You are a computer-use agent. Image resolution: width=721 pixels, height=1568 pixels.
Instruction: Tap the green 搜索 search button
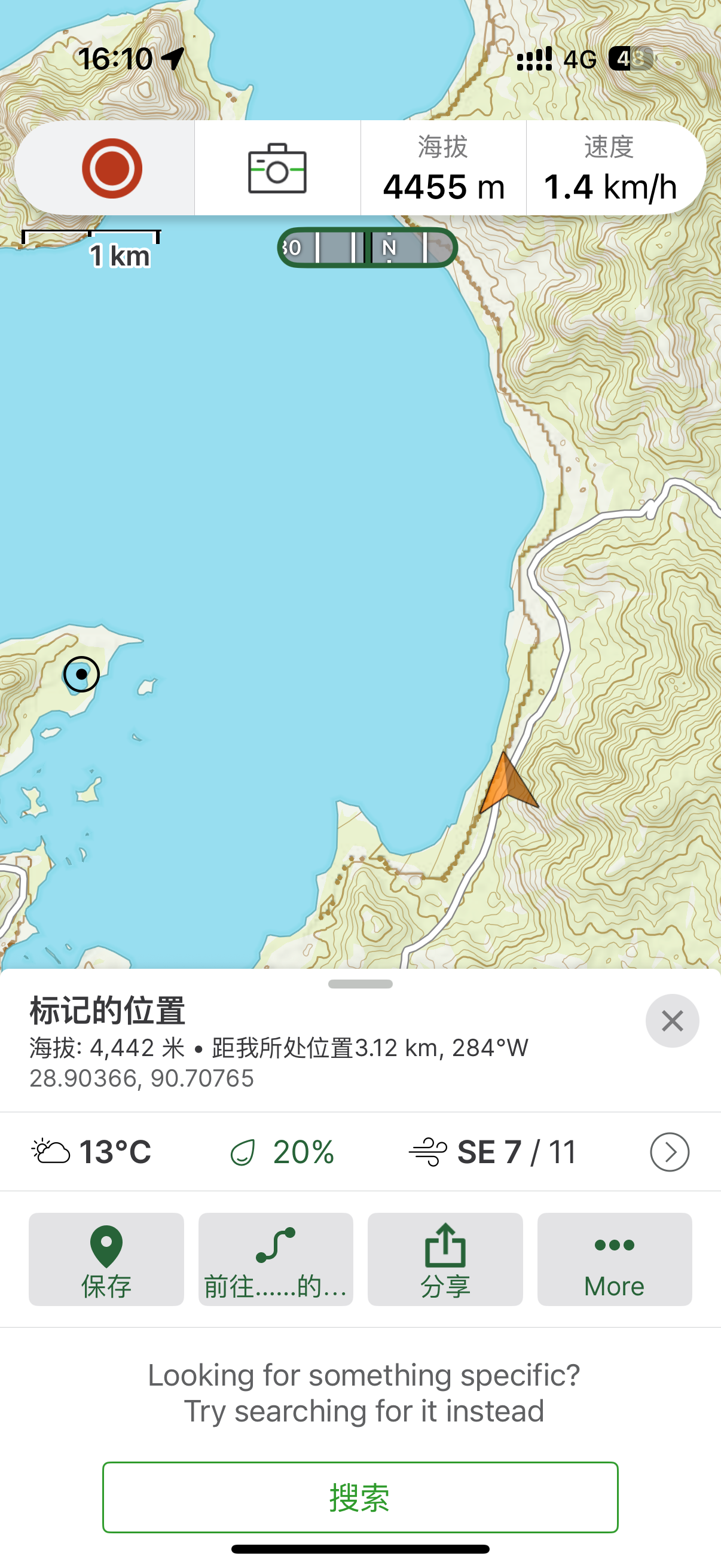click(x=360, y=1497)
